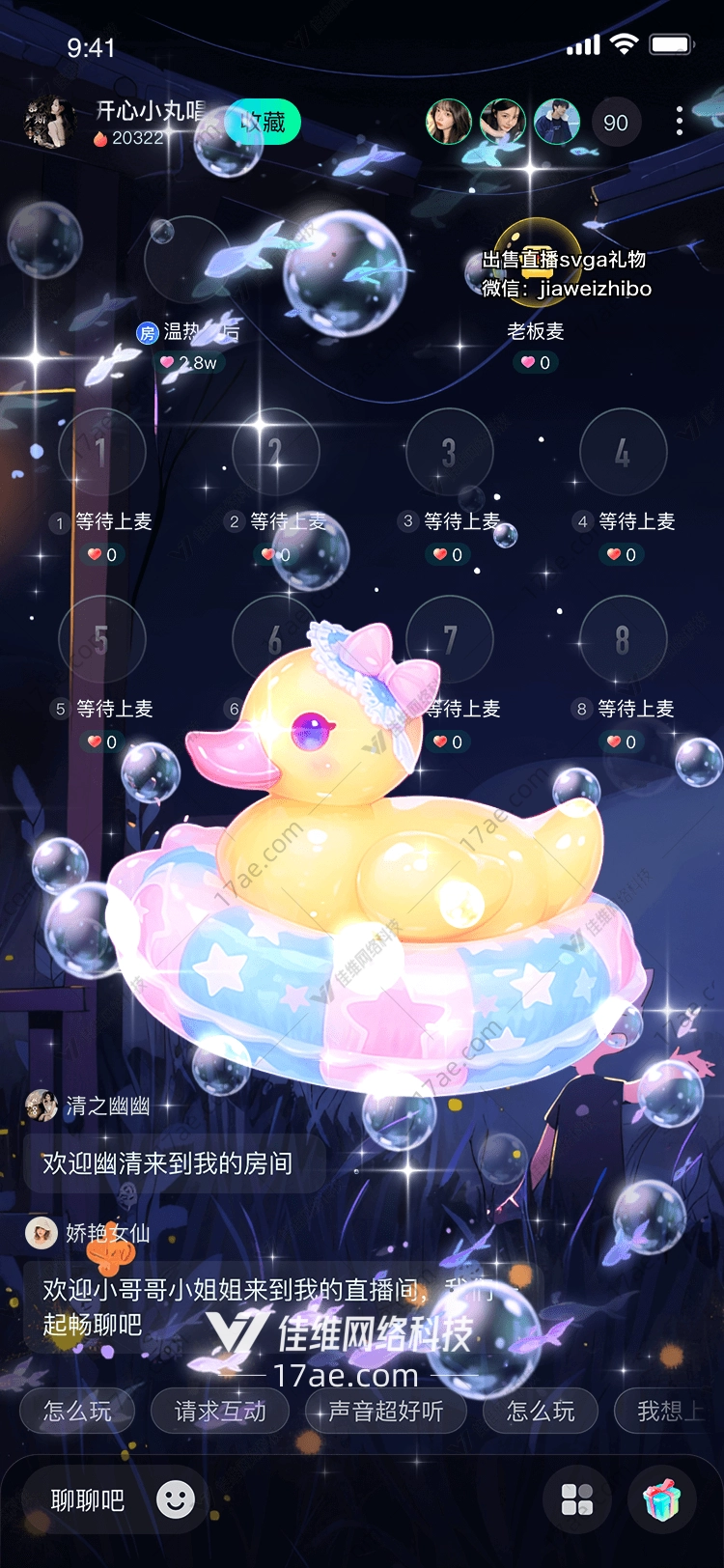The width and height of the screenshot is (724, 1568).
Task: Open the 聊聊吧 chat input field
Action: tap(88, 1500)
